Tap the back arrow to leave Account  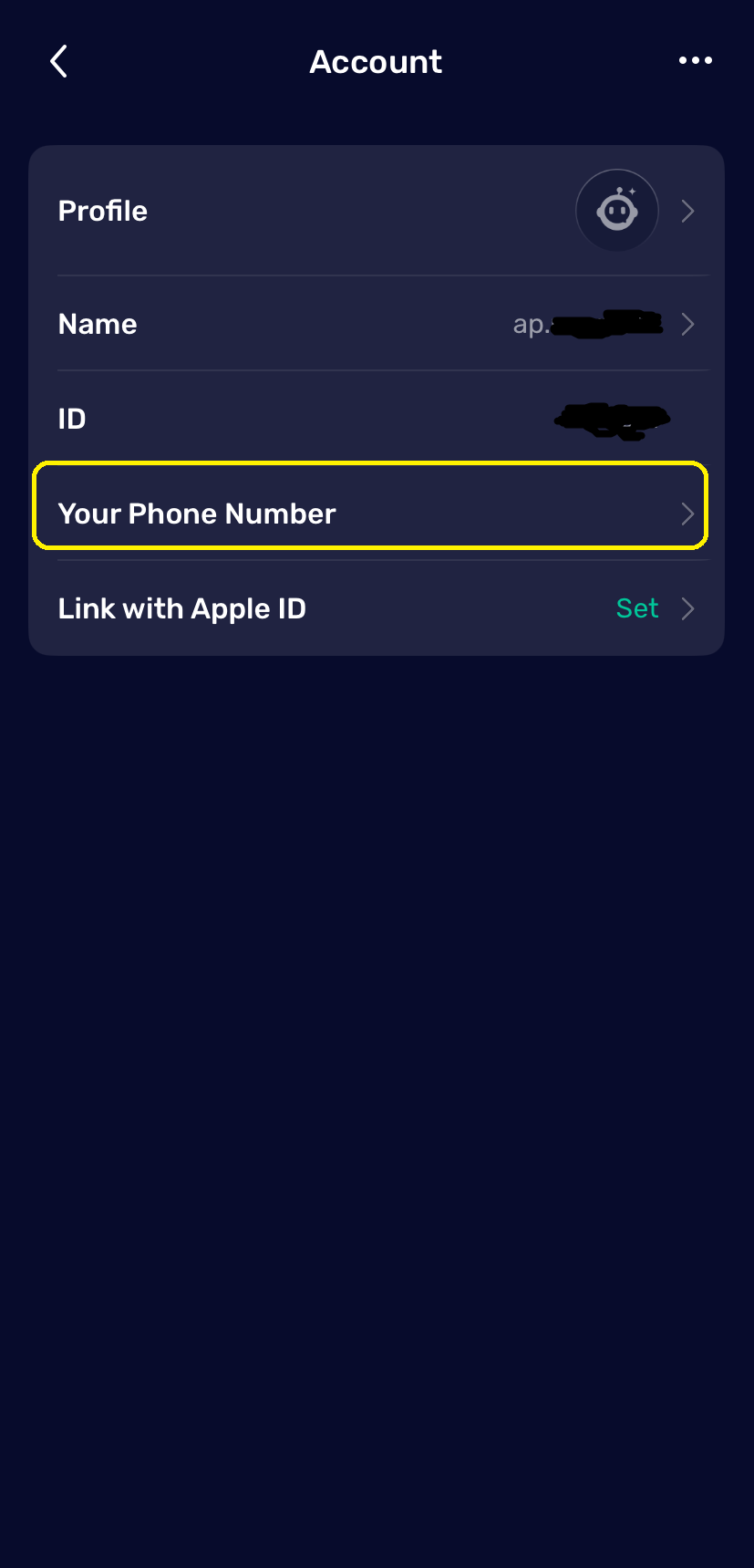[58, 60]
